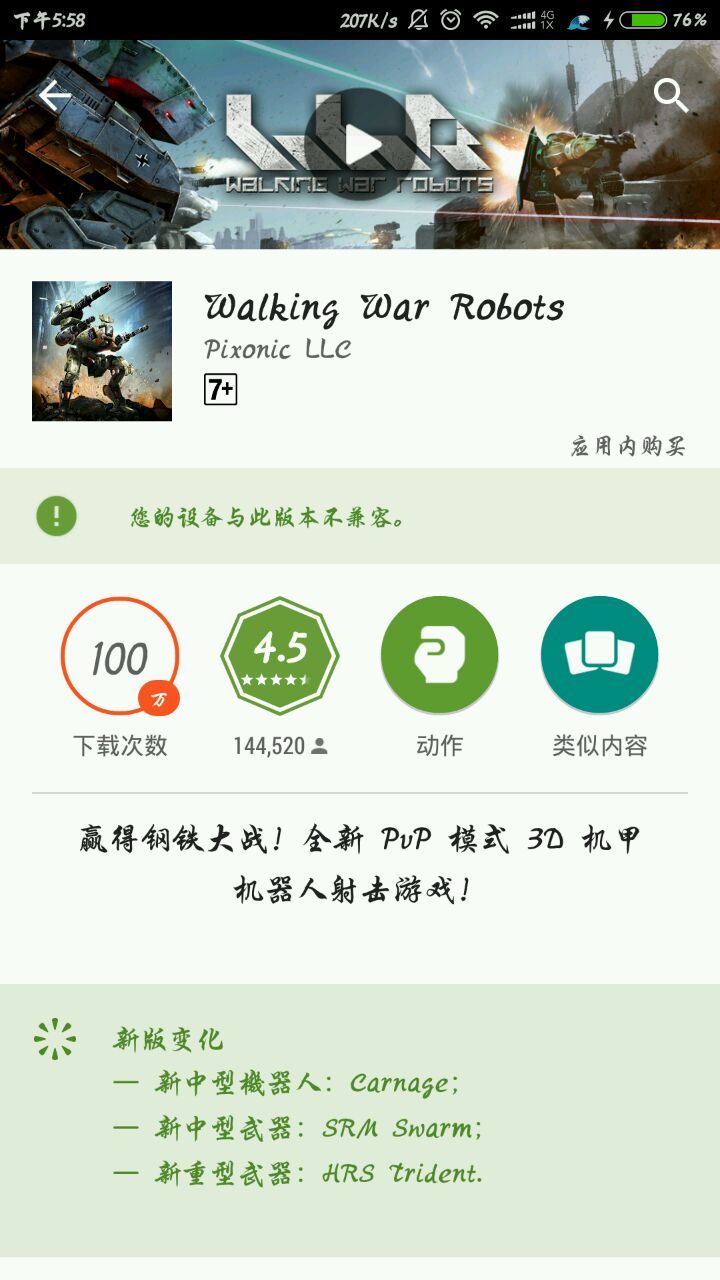The height and width of the screenshot is (1280, 720).
Task: Open the search magnifier icon
Action: (671, 96)
